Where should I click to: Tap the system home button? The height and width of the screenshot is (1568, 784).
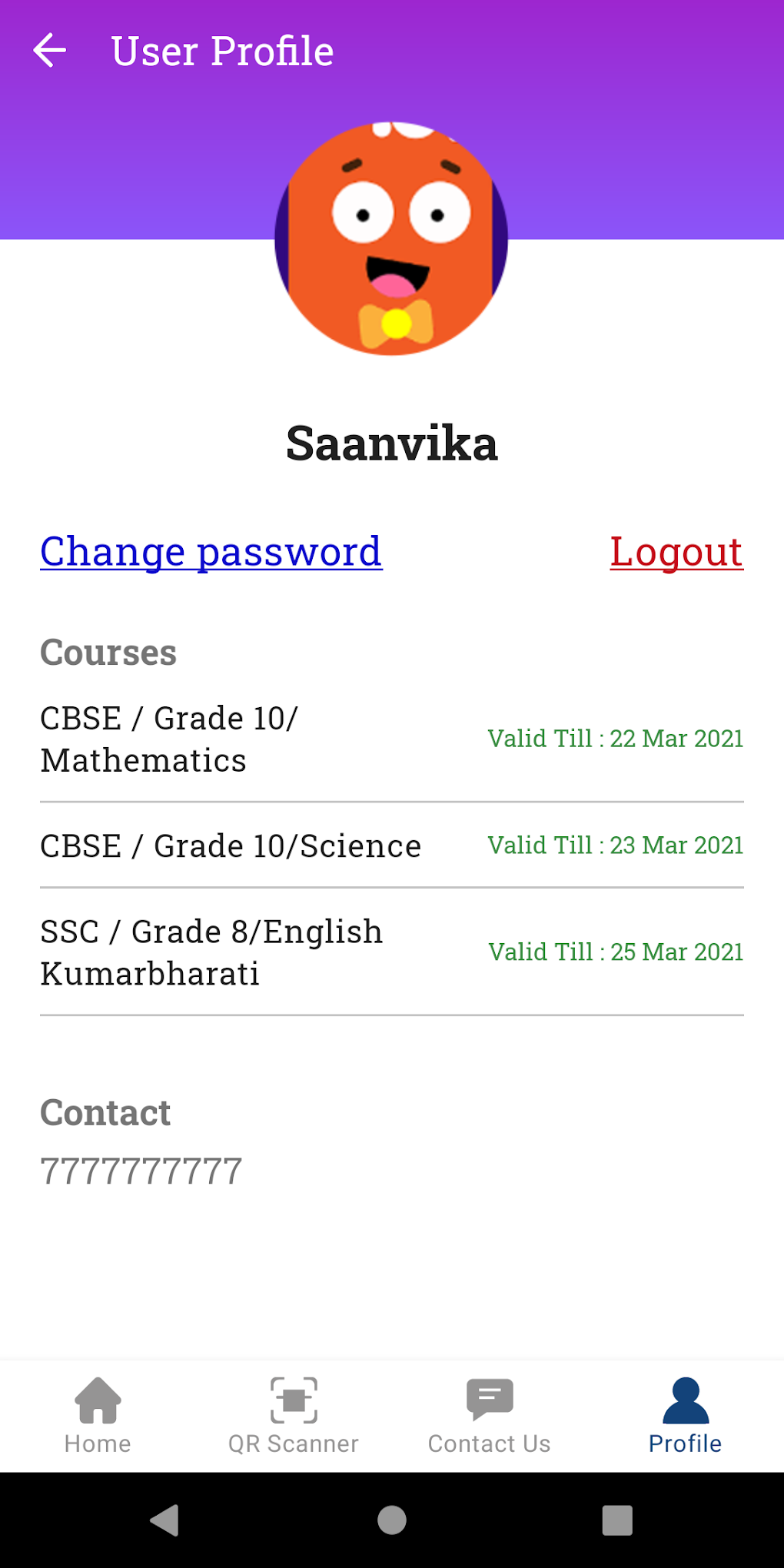click(x=392, y=1520)
